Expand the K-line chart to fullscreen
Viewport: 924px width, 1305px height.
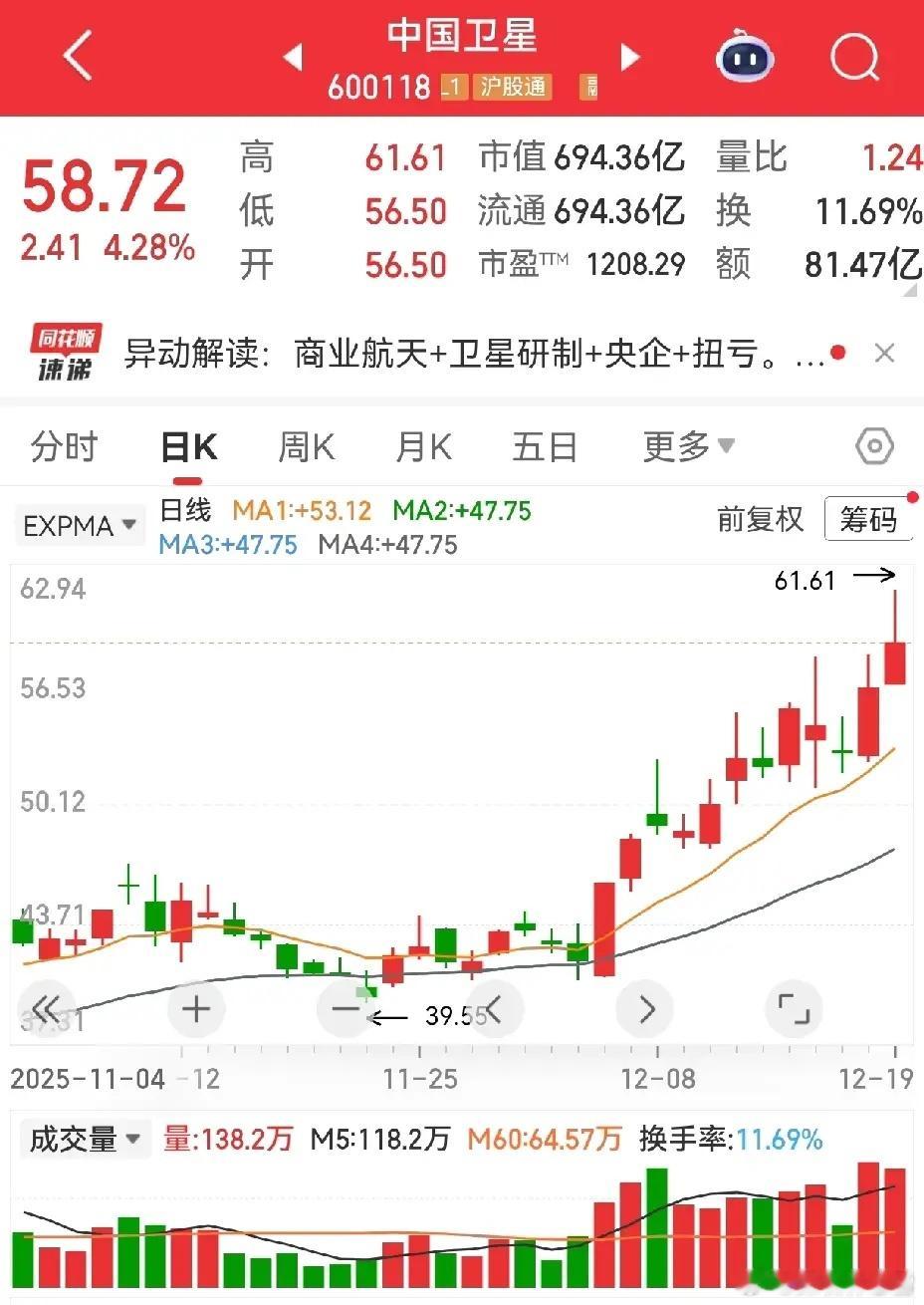coord(794,1009)
